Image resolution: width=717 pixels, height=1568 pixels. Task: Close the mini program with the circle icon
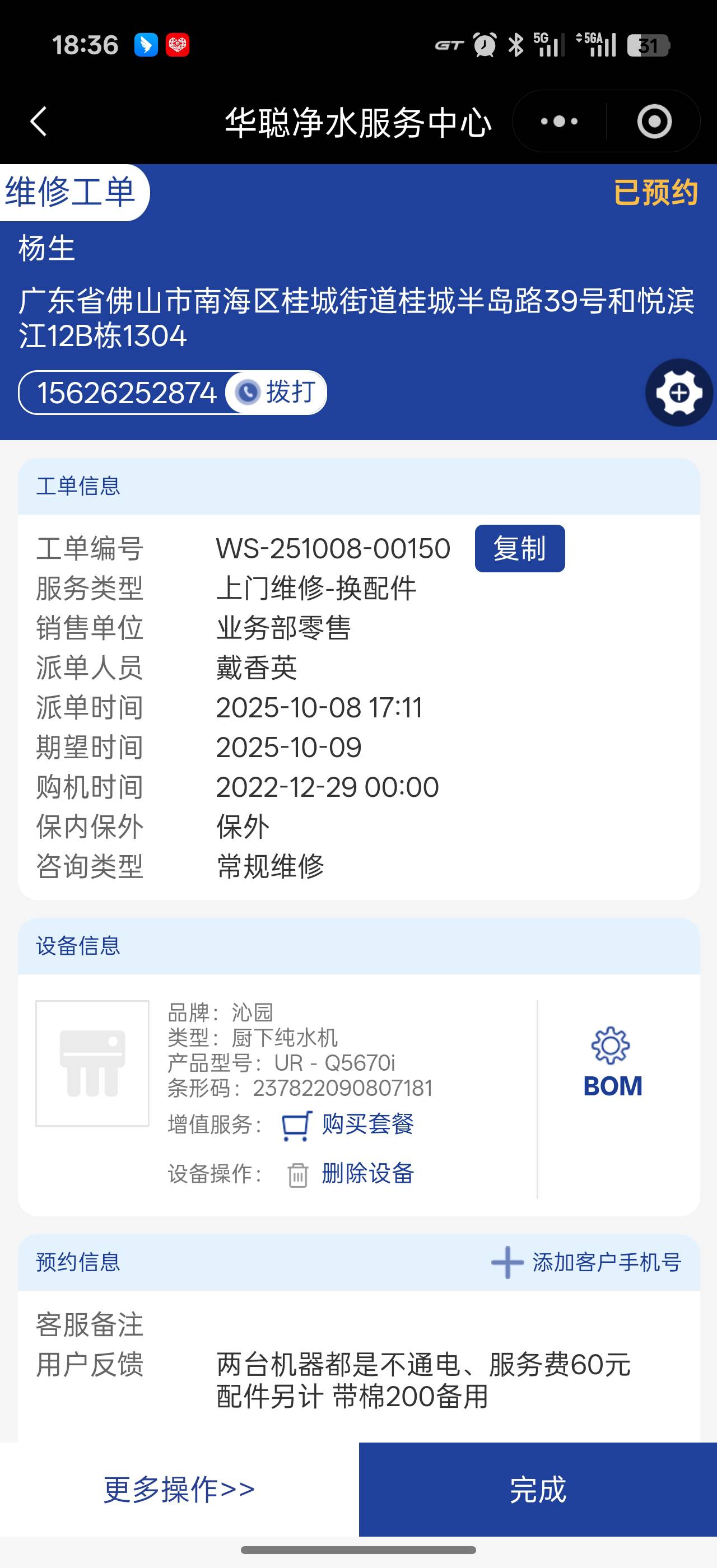(x=654, y=121)
